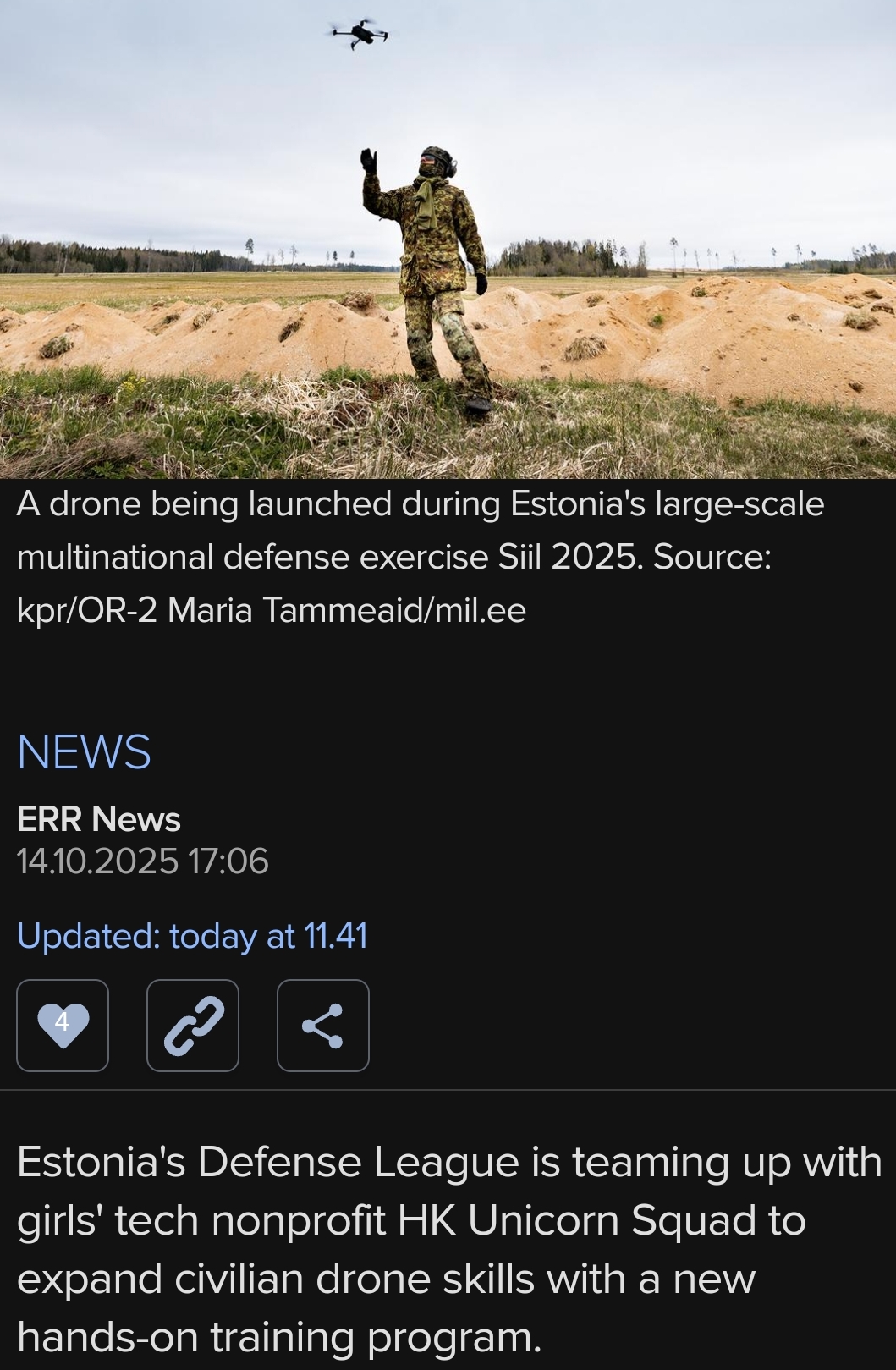Open the NEWS category link

pyautogui.click(x=84, y=751)
